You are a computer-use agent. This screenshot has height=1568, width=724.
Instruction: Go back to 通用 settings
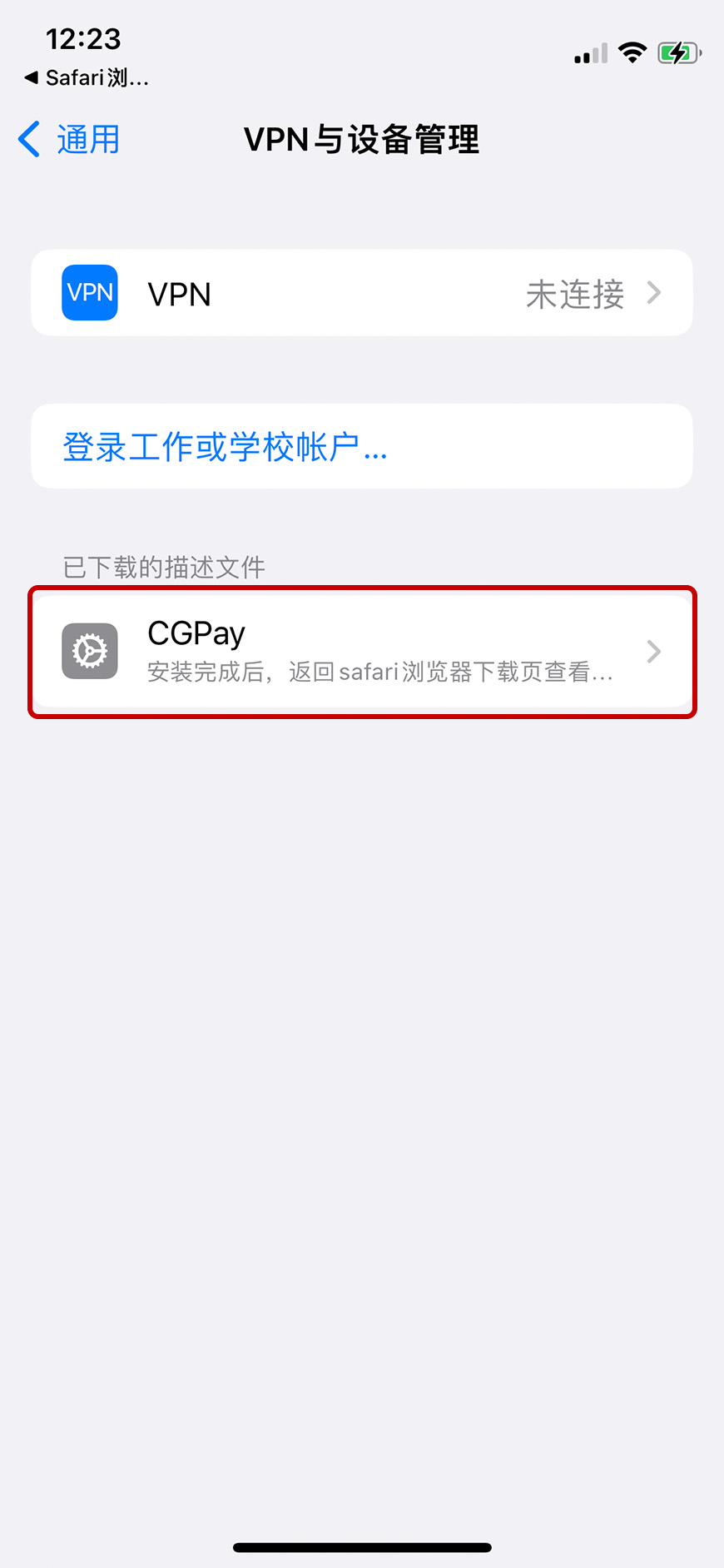click(x=70, y=140)
